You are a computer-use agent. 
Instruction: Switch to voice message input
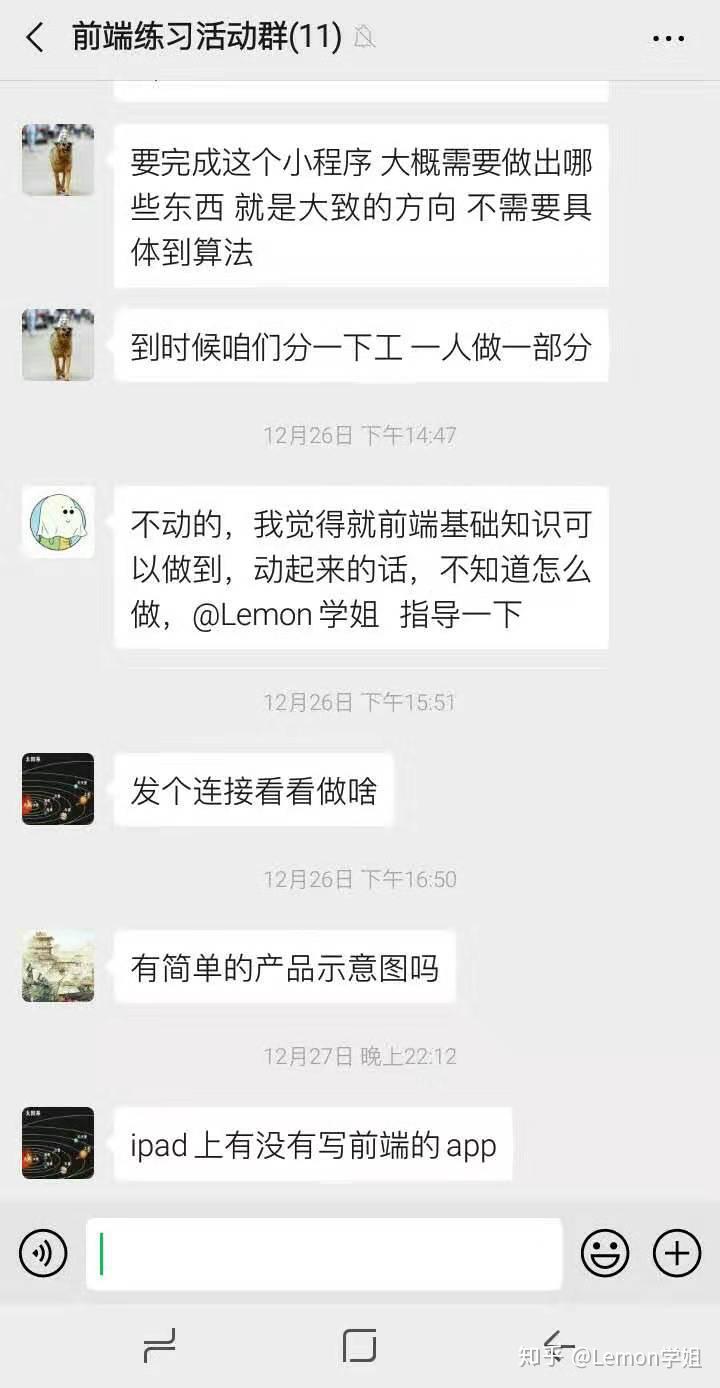[43, 1252]
